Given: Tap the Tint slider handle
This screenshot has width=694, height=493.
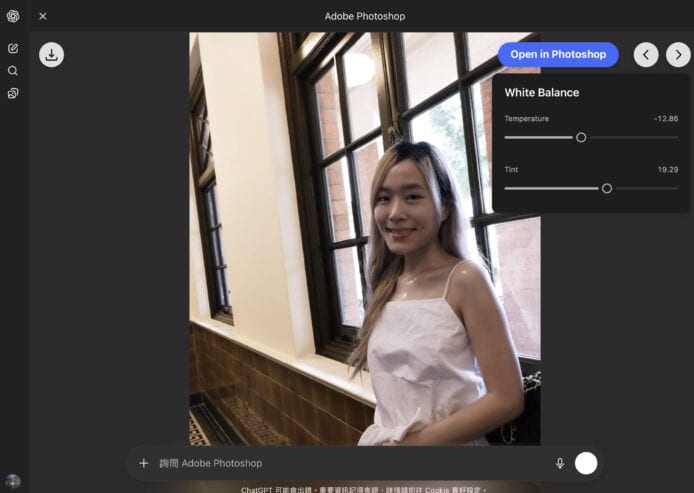Looking at the screenshot, I should point(606,188).
